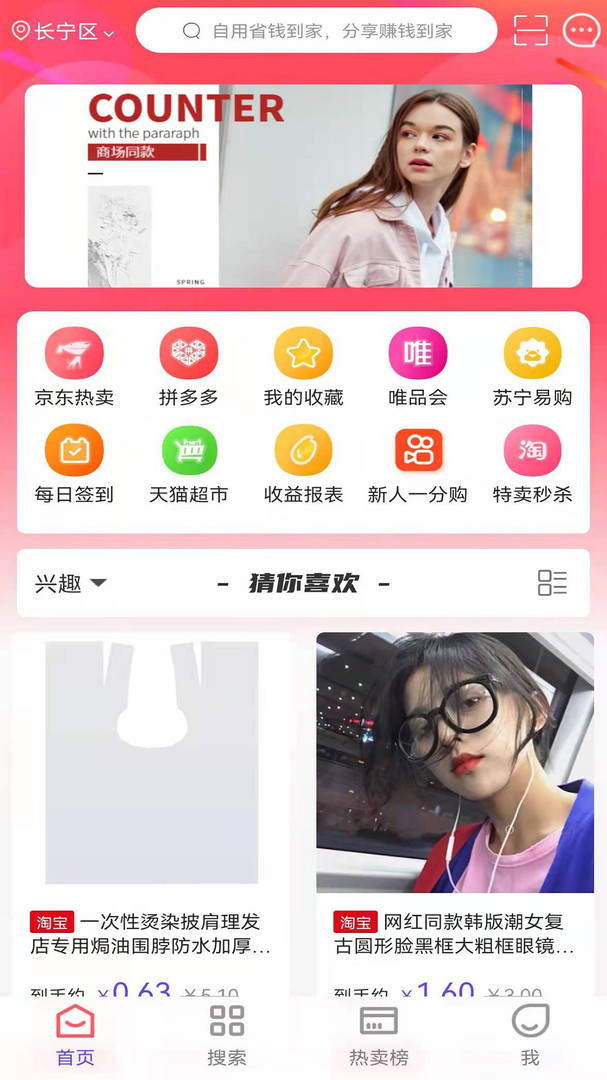607x1080 pixels.
Task: Open 京东热卖 shortcut
Action: [74, 367]
